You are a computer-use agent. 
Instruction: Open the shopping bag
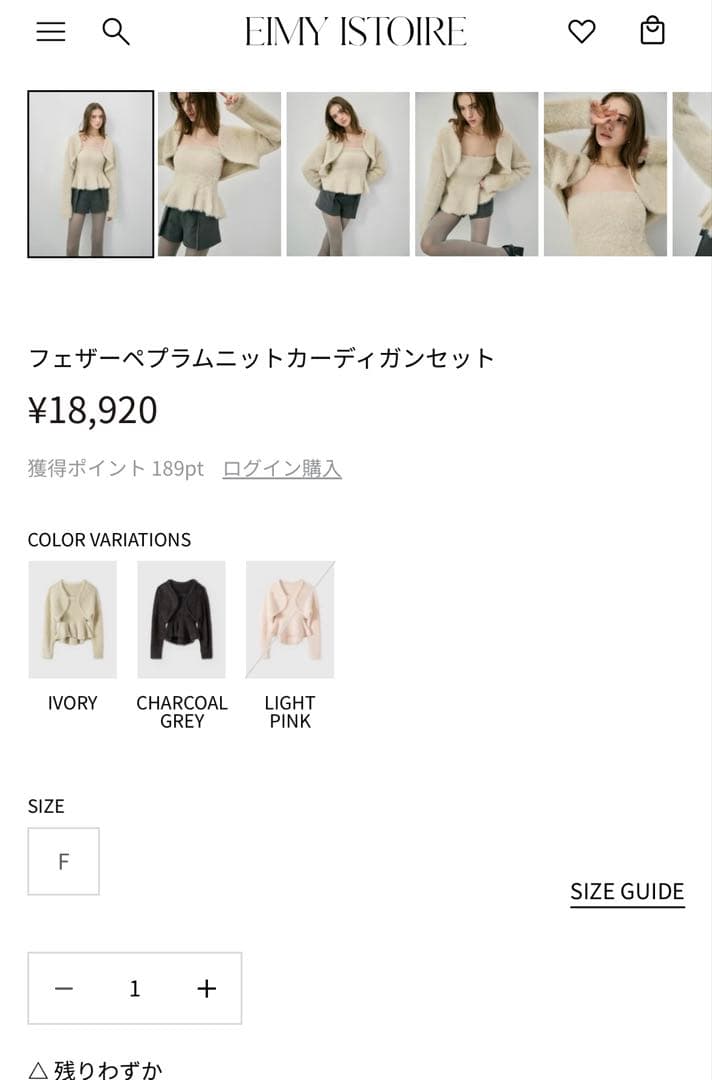(652, 32)
